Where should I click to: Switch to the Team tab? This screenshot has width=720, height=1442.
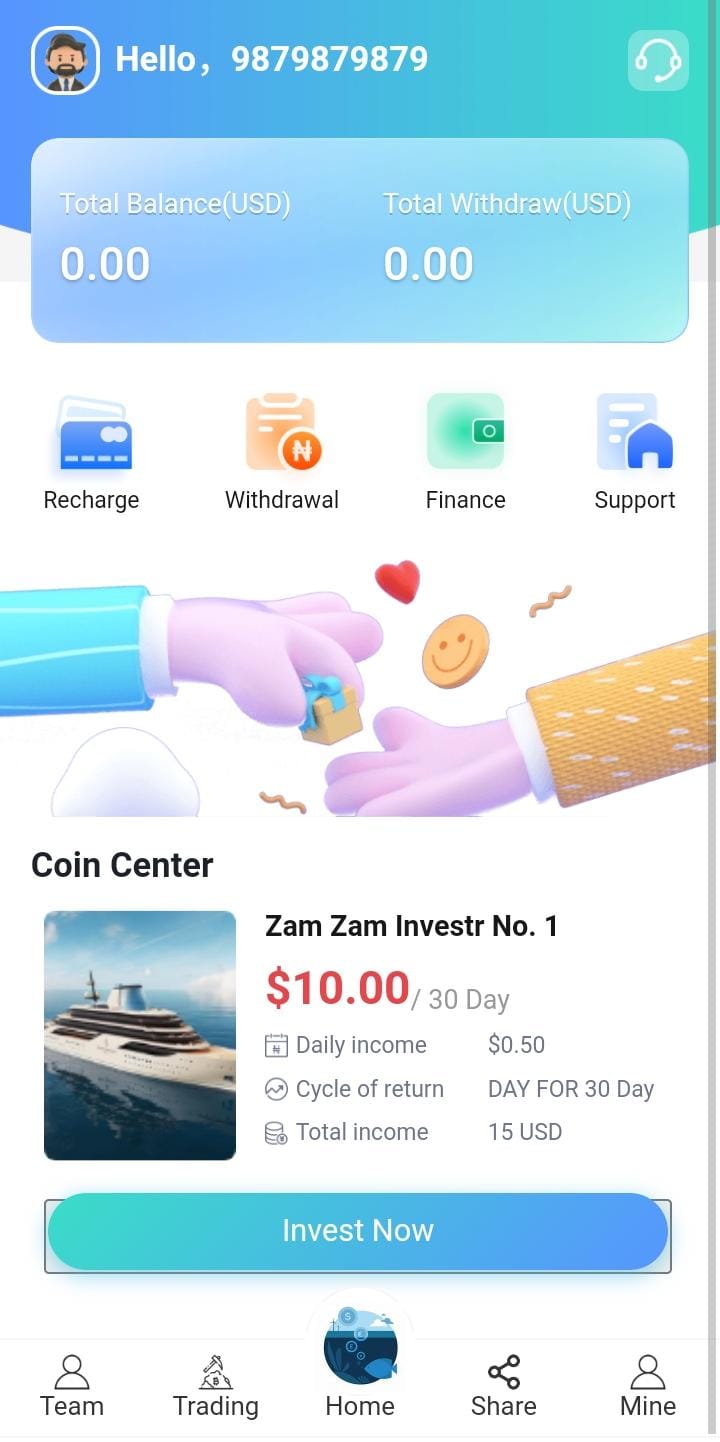tap(72, 1386)
